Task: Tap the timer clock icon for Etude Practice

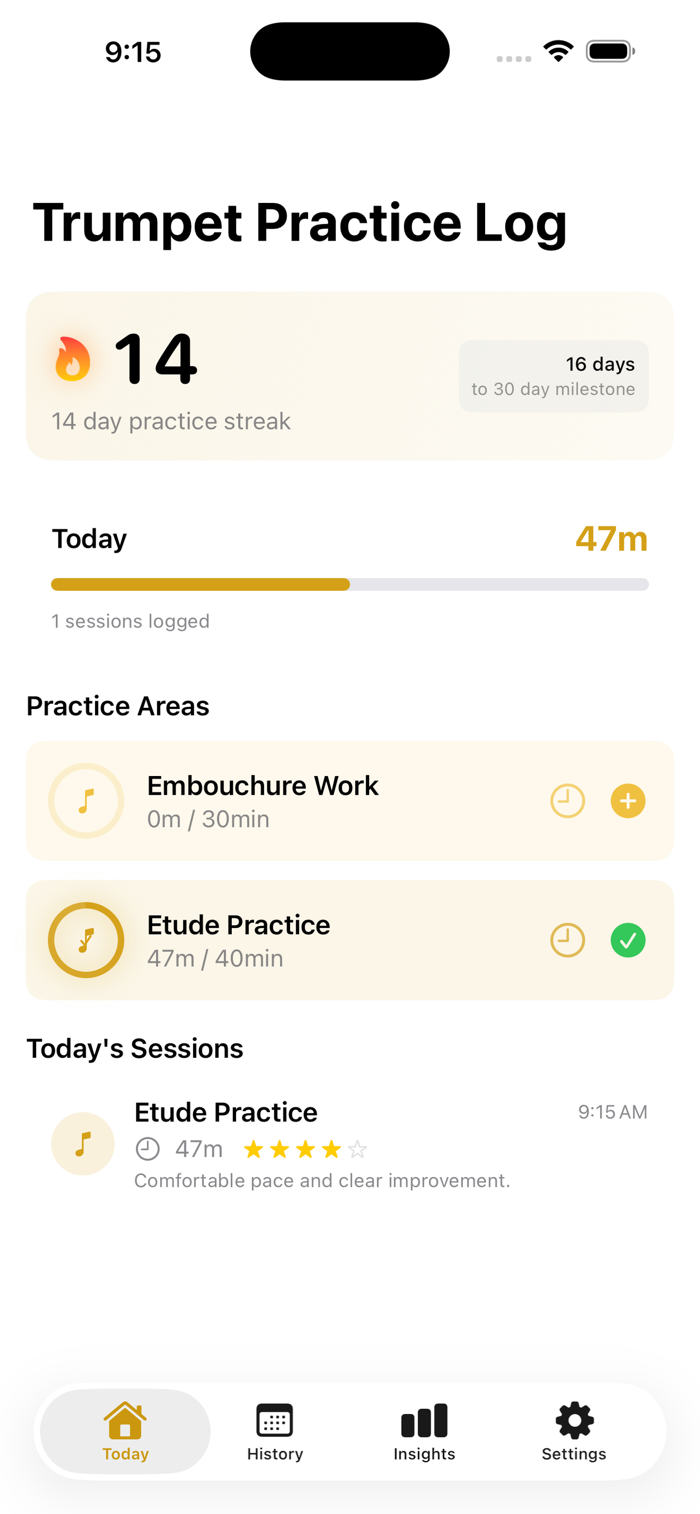Action: tap(567, 940)
